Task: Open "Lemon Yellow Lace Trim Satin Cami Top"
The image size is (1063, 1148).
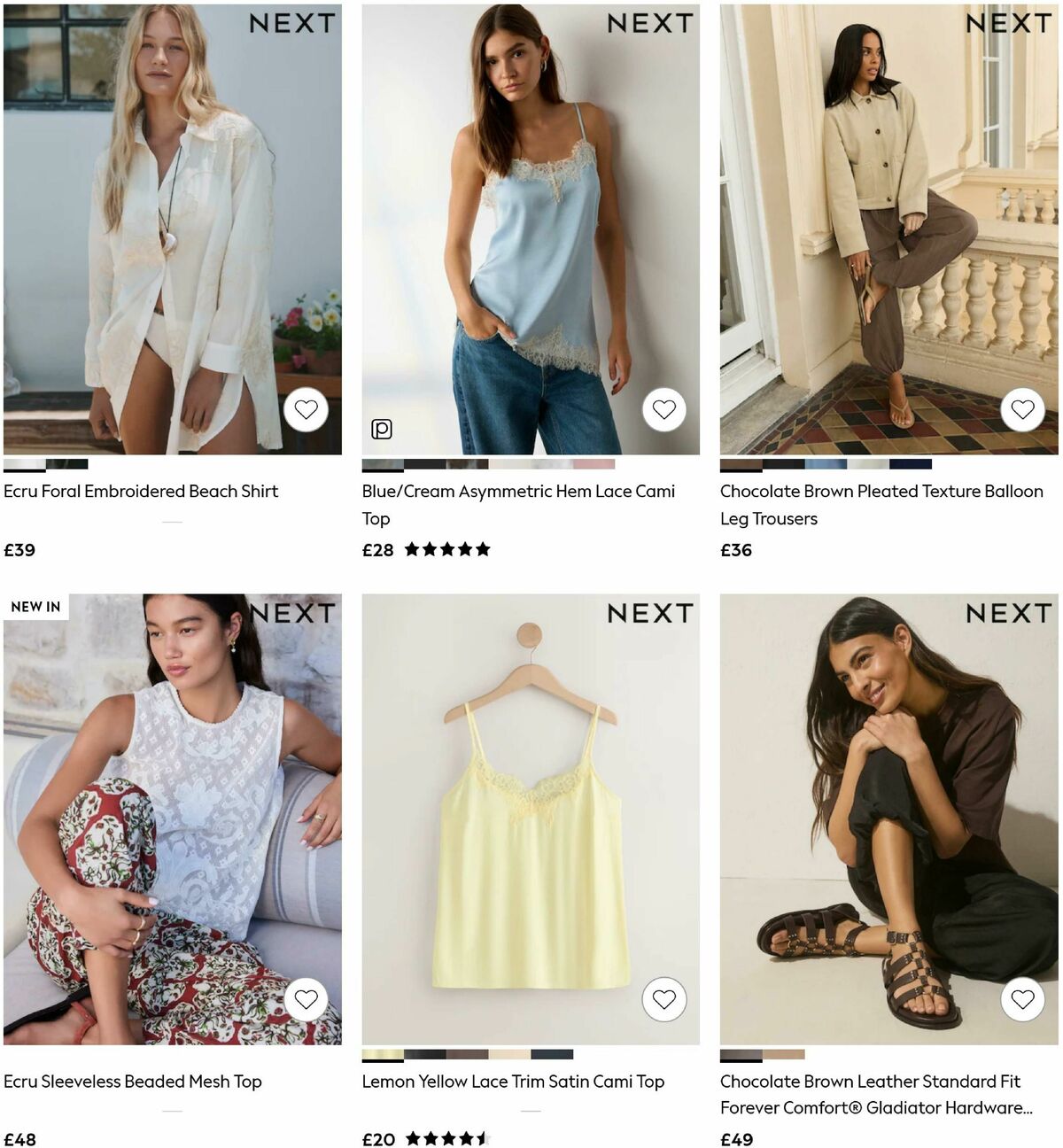Action: tap(514, 1082)
